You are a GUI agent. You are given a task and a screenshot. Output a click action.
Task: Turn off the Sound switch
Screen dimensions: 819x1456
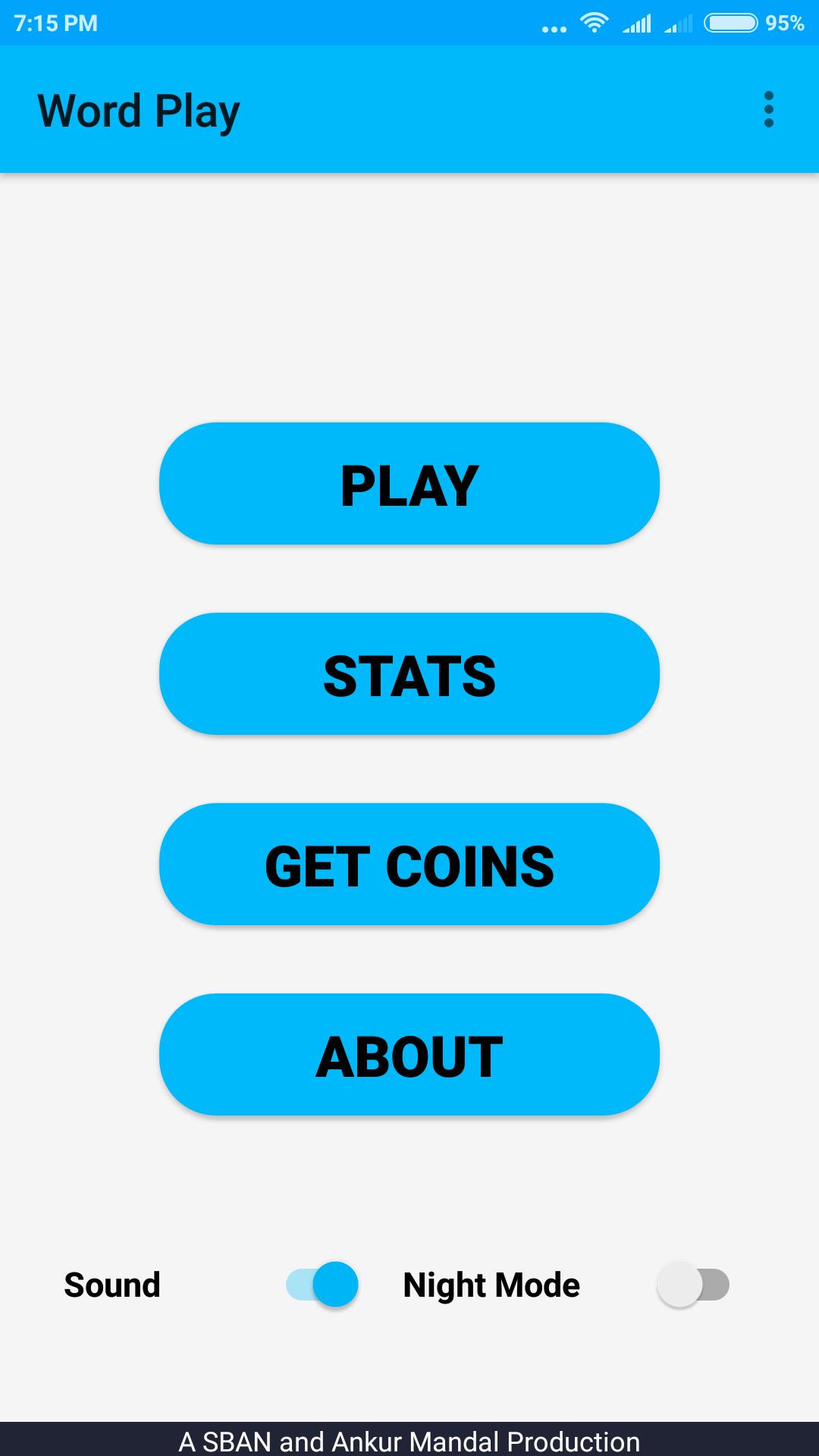point(322,1285)
